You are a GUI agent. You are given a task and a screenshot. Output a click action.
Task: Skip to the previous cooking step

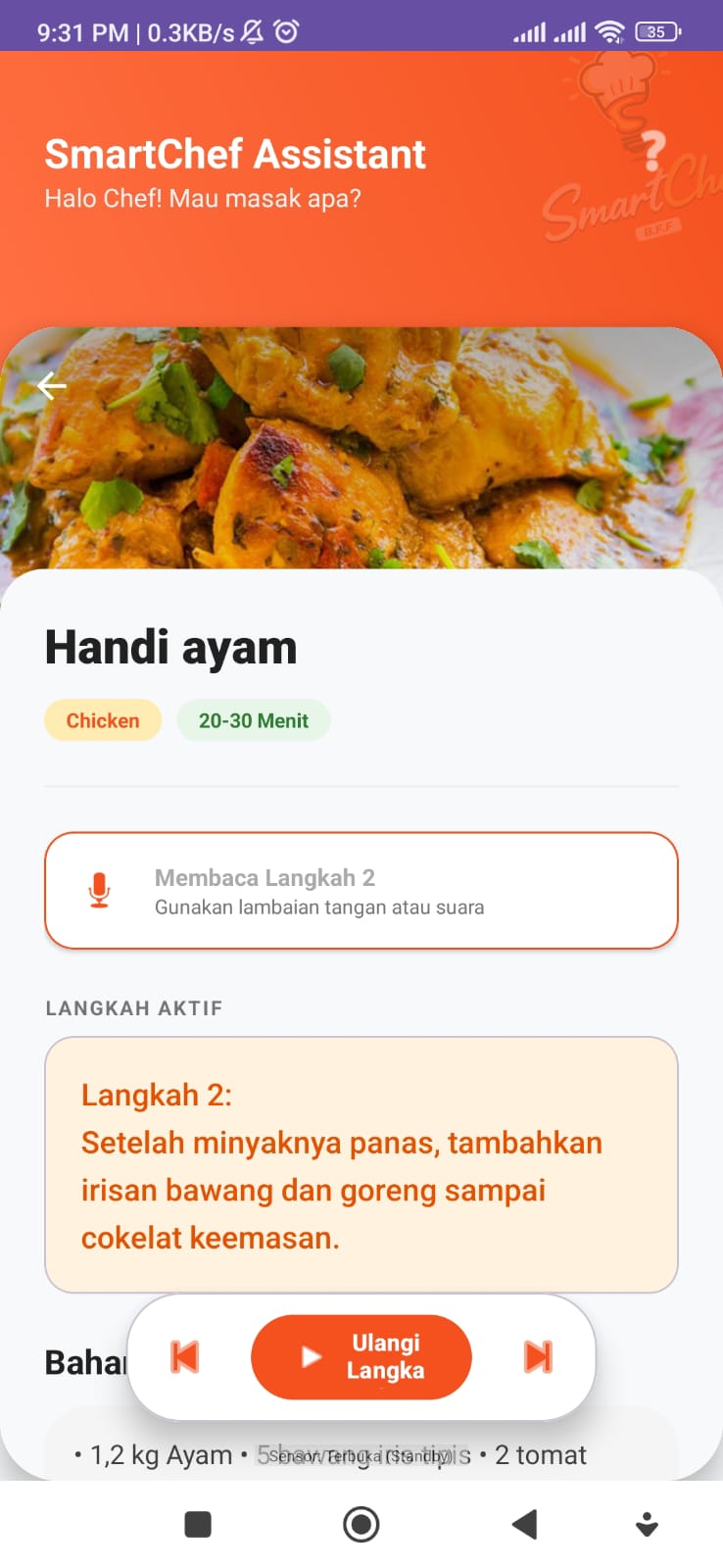coord(185,1357)
